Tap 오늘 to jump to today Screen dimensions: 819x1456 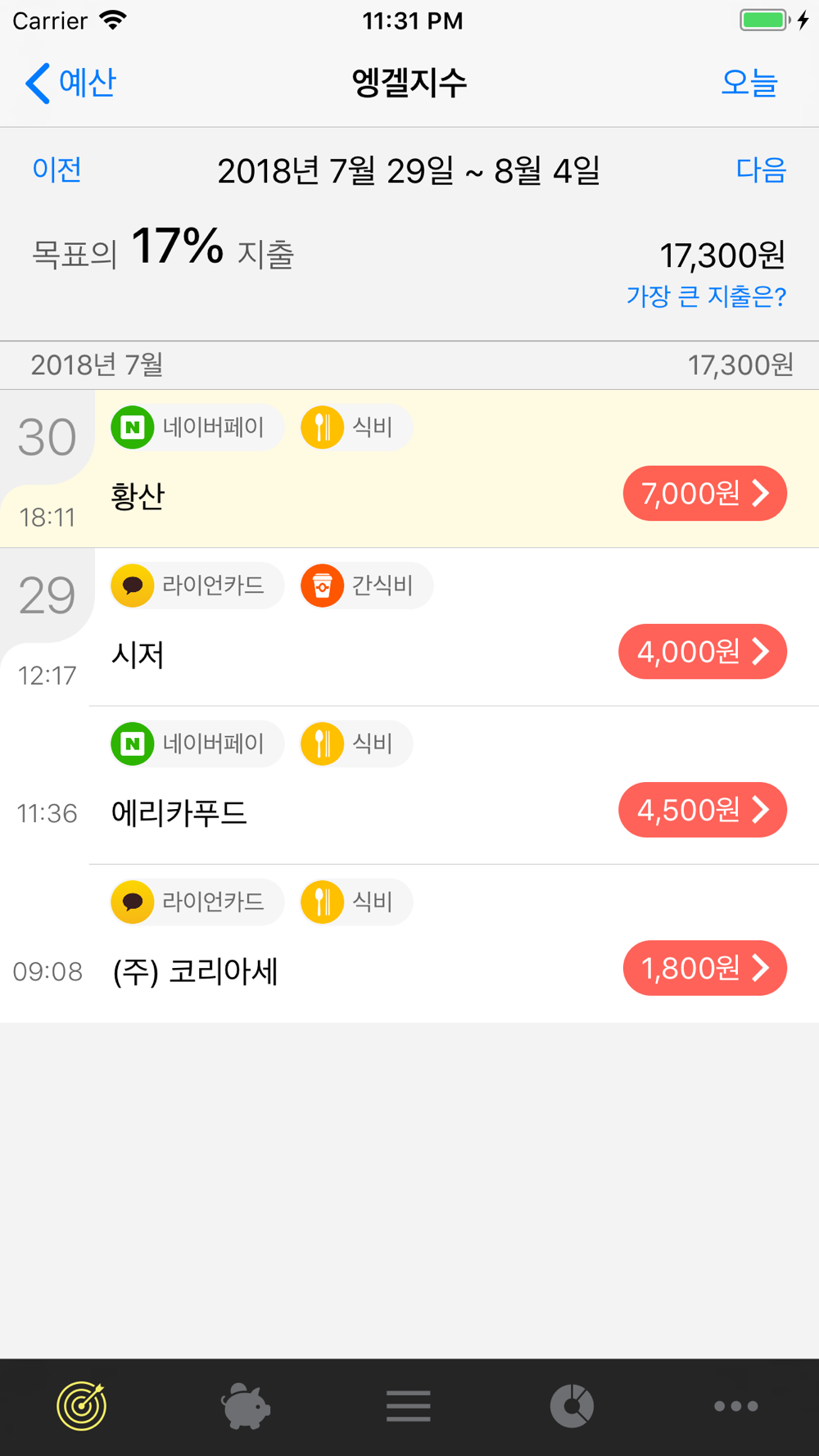(x=749, y=83)
